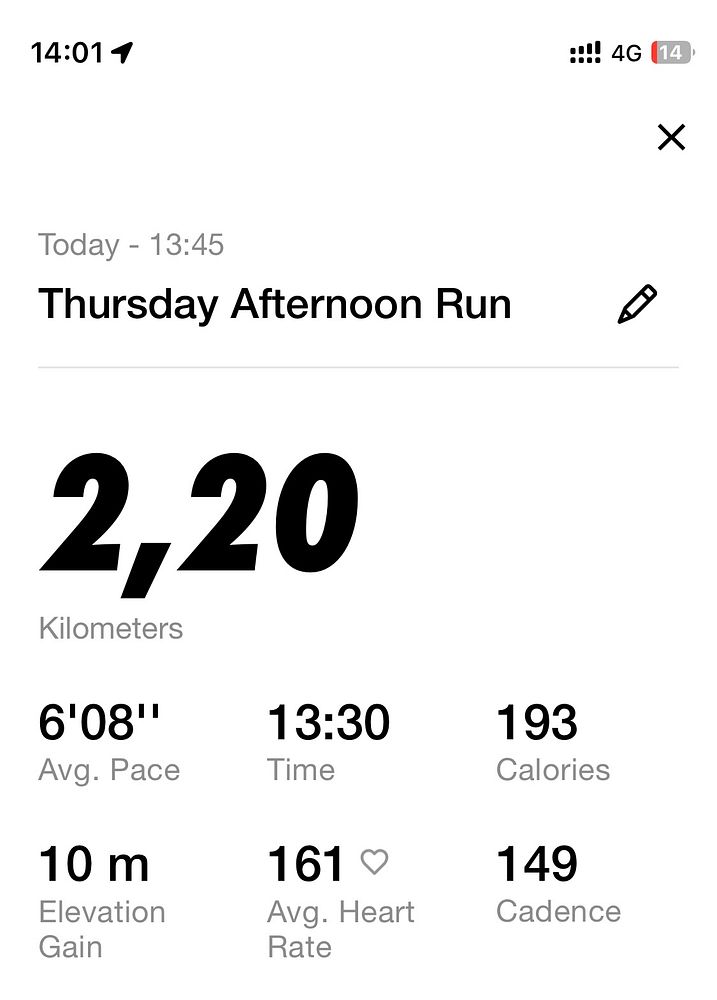
Task: Edit the Thursday Afternoon Run title
Action: (637, 305)
